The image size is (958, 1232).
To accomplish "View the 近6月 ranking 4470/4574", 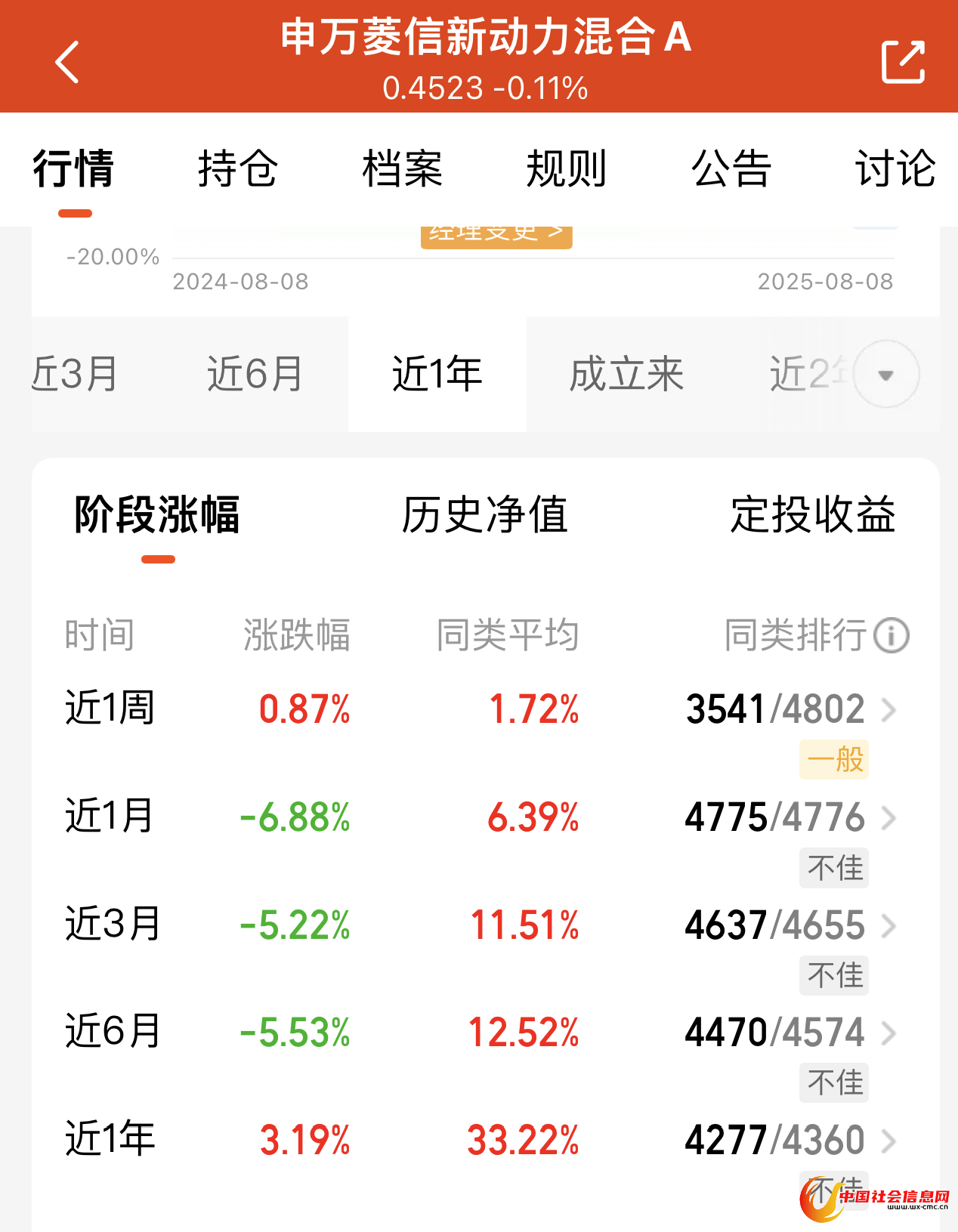I will tap(790, 1033).
